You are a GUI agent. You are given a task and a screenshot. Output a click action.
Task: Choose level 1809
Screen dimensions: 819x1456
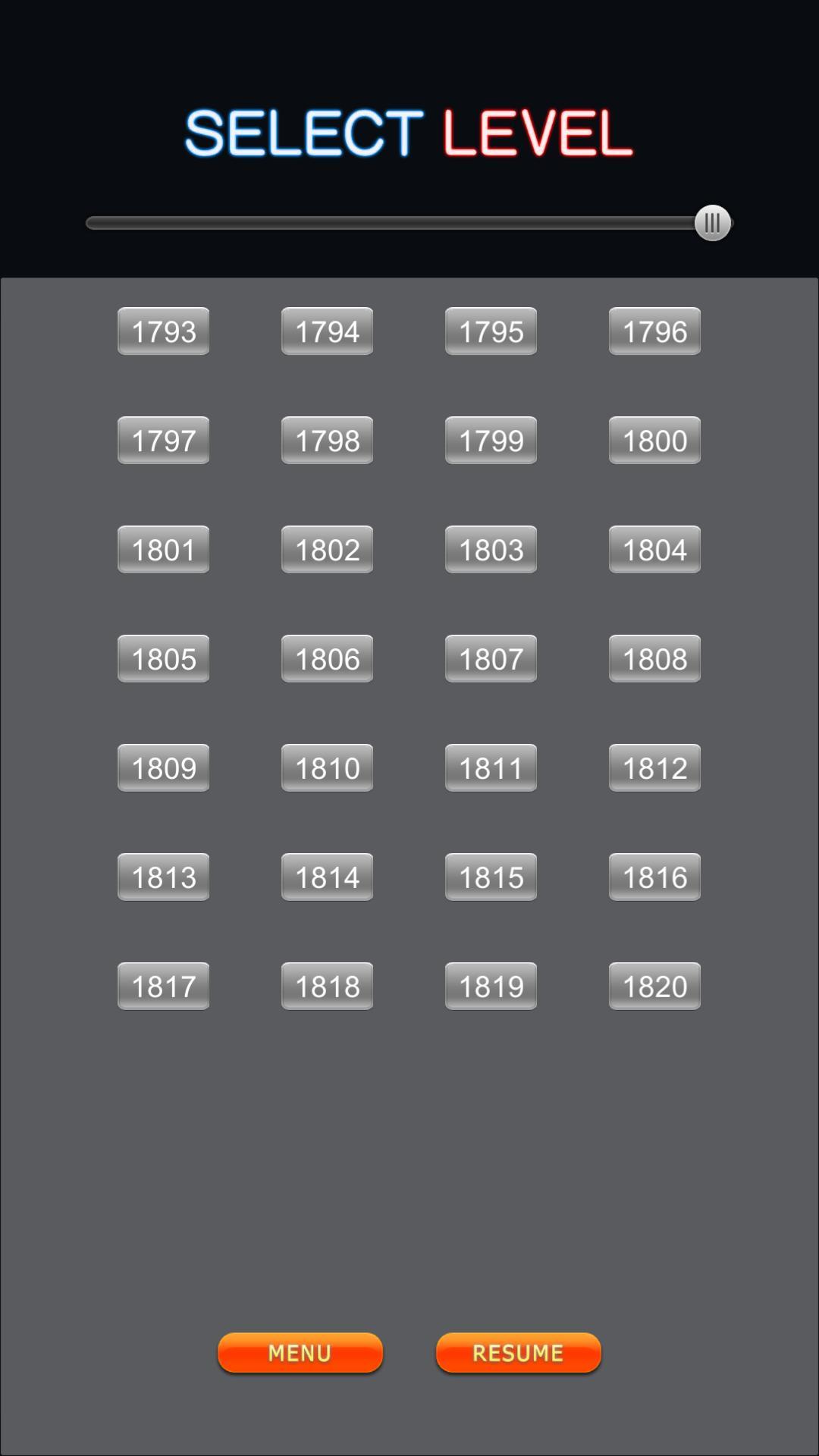(x=163, y=768)
